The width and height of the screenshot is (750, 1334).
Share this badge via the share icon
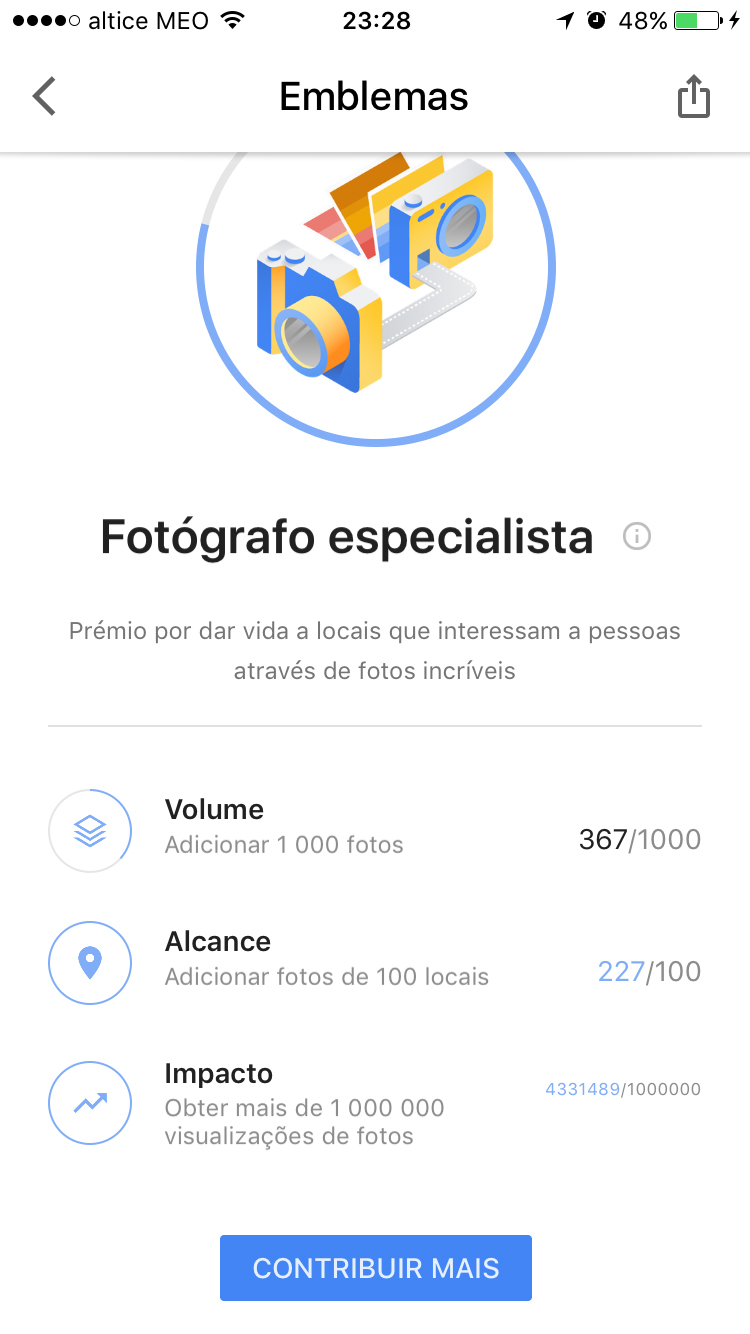tap(693, 98)
